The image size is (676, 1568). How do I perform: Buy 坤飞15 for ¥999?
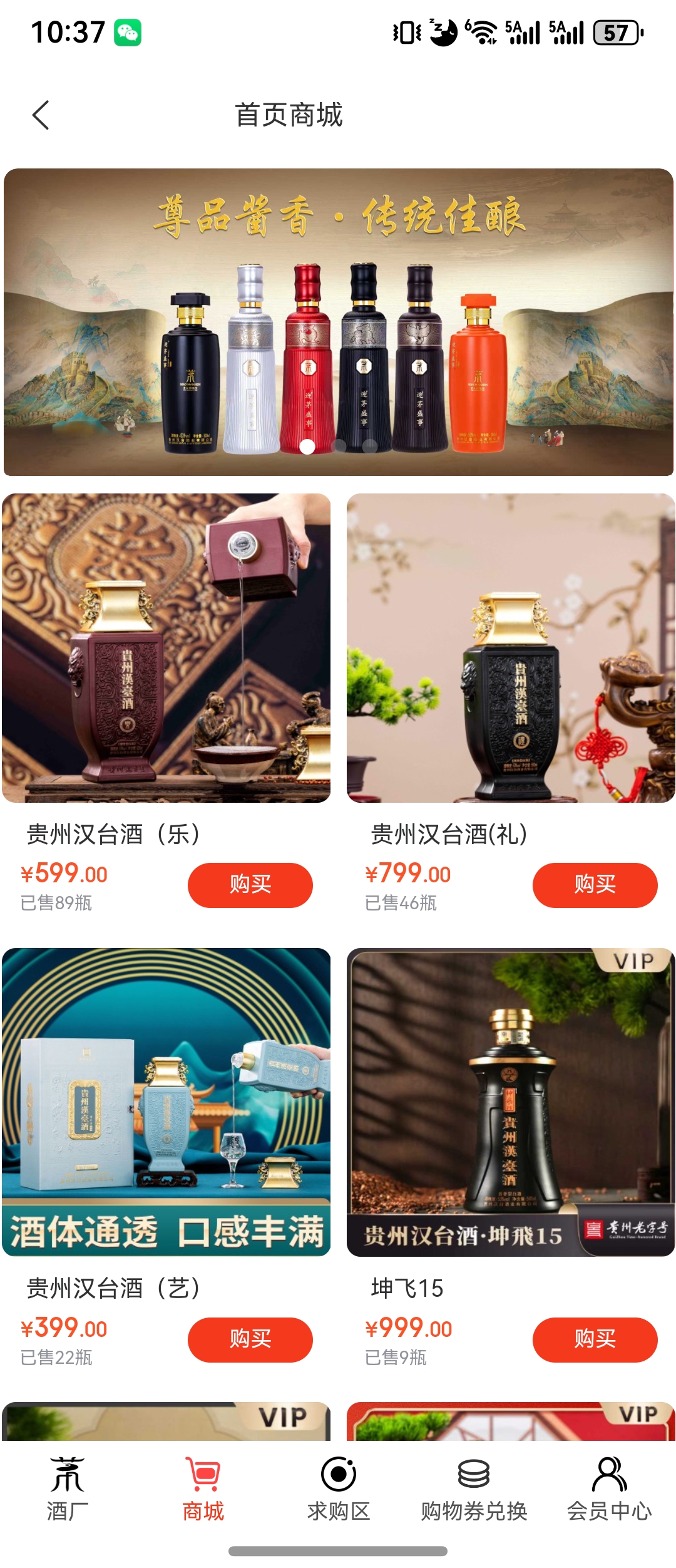pos(595,1339)
